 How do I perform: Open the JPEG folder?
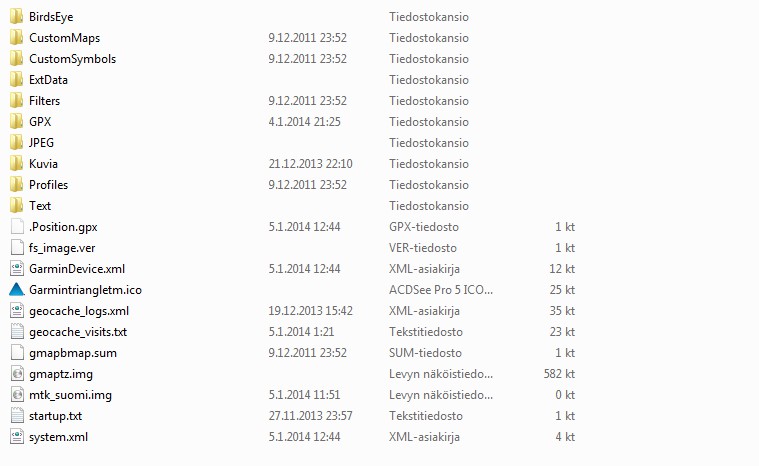41,143
